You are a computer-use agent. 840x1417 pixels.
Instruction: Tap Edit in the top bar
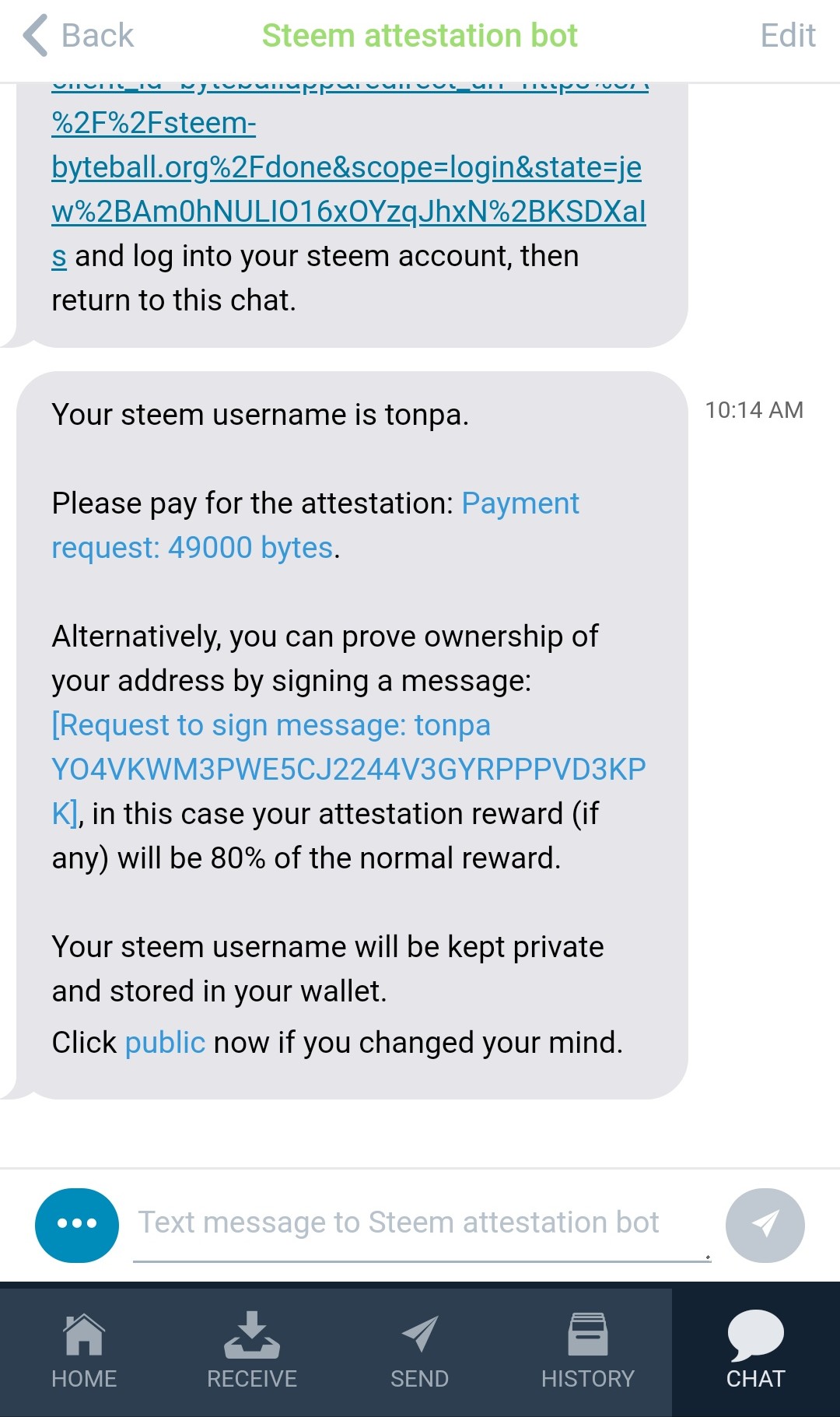787,36
